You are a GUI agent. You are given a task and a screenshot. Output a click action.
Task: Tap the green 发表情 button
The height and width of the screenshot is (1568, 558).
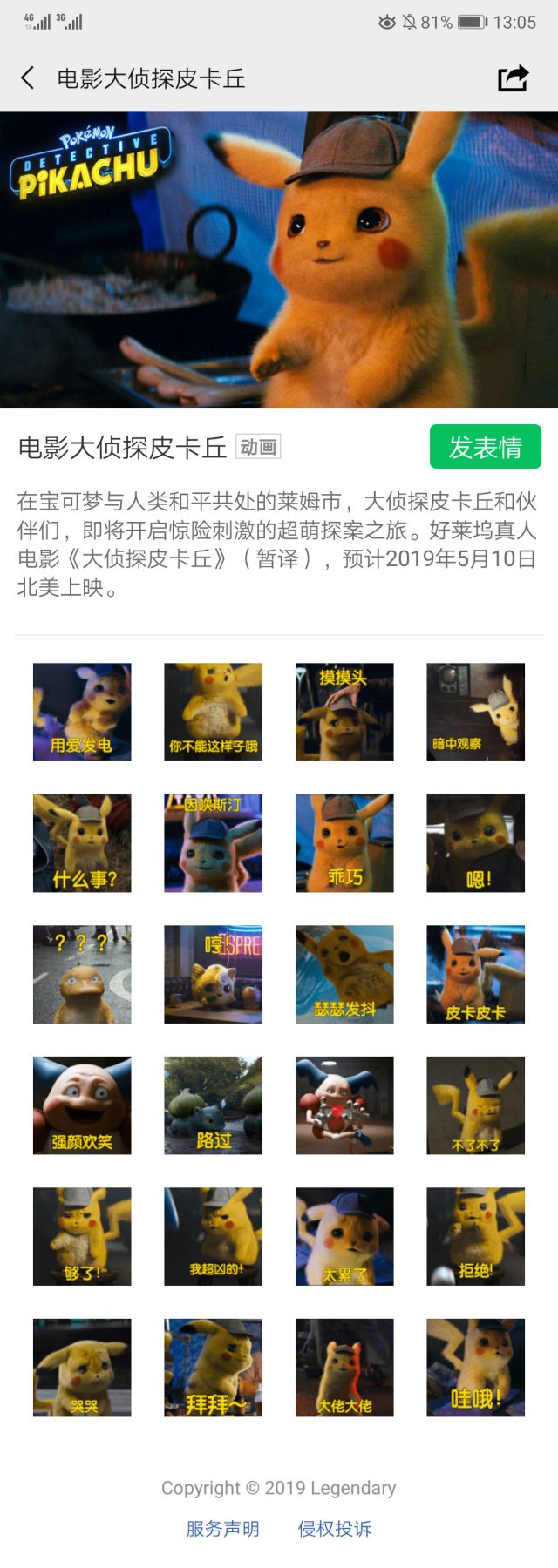[x=485, y=447]
